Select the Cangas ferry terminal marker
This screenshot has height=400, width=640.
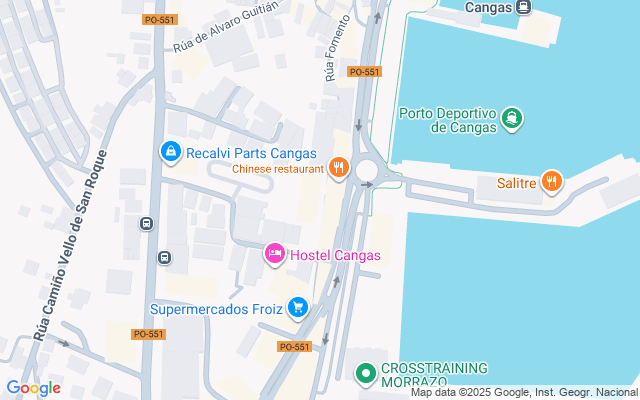click(524, 7)
